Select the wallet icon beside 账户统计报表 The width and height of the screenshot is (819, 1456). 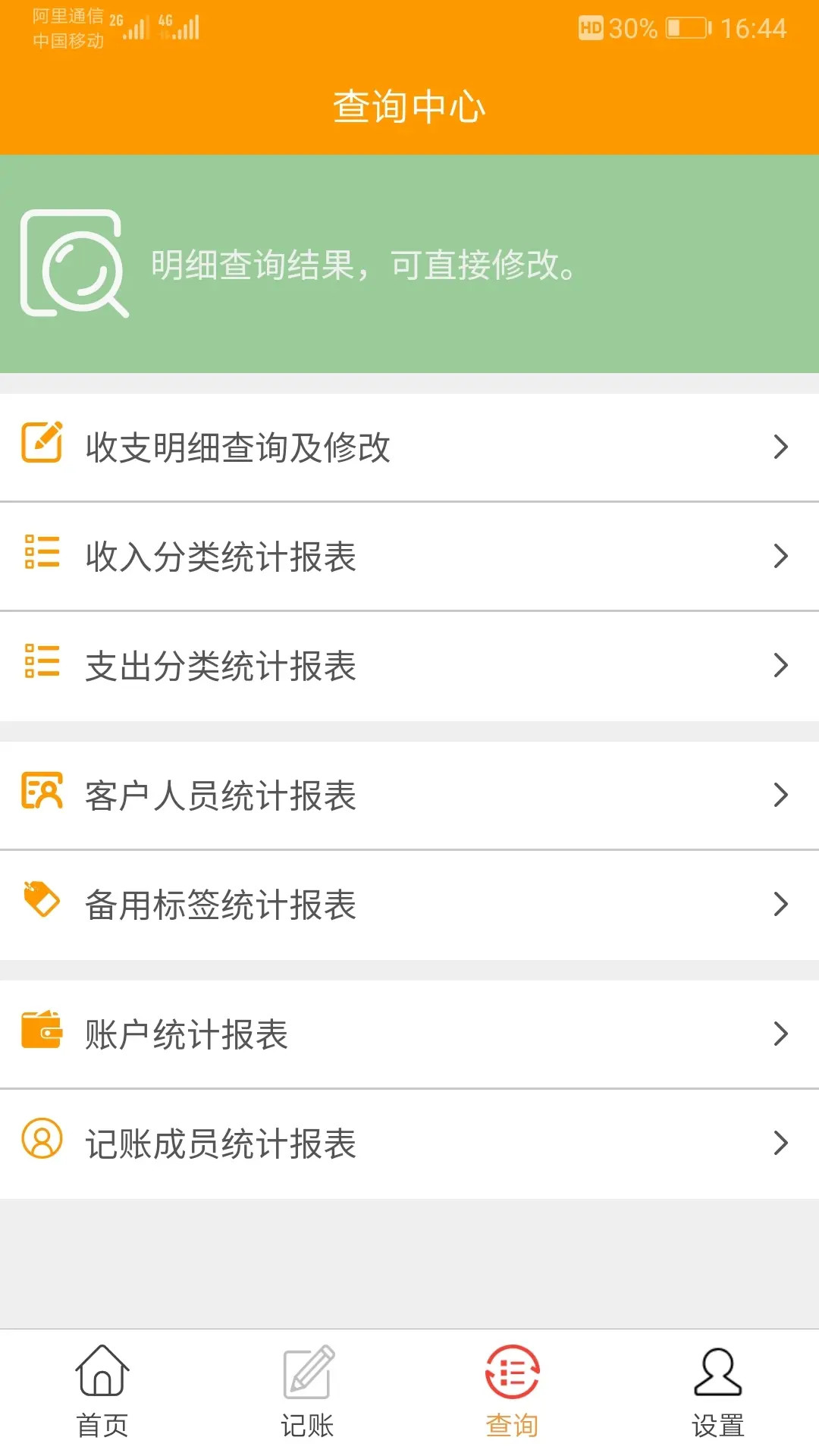pyautogui.click(x=42, y=1031)
